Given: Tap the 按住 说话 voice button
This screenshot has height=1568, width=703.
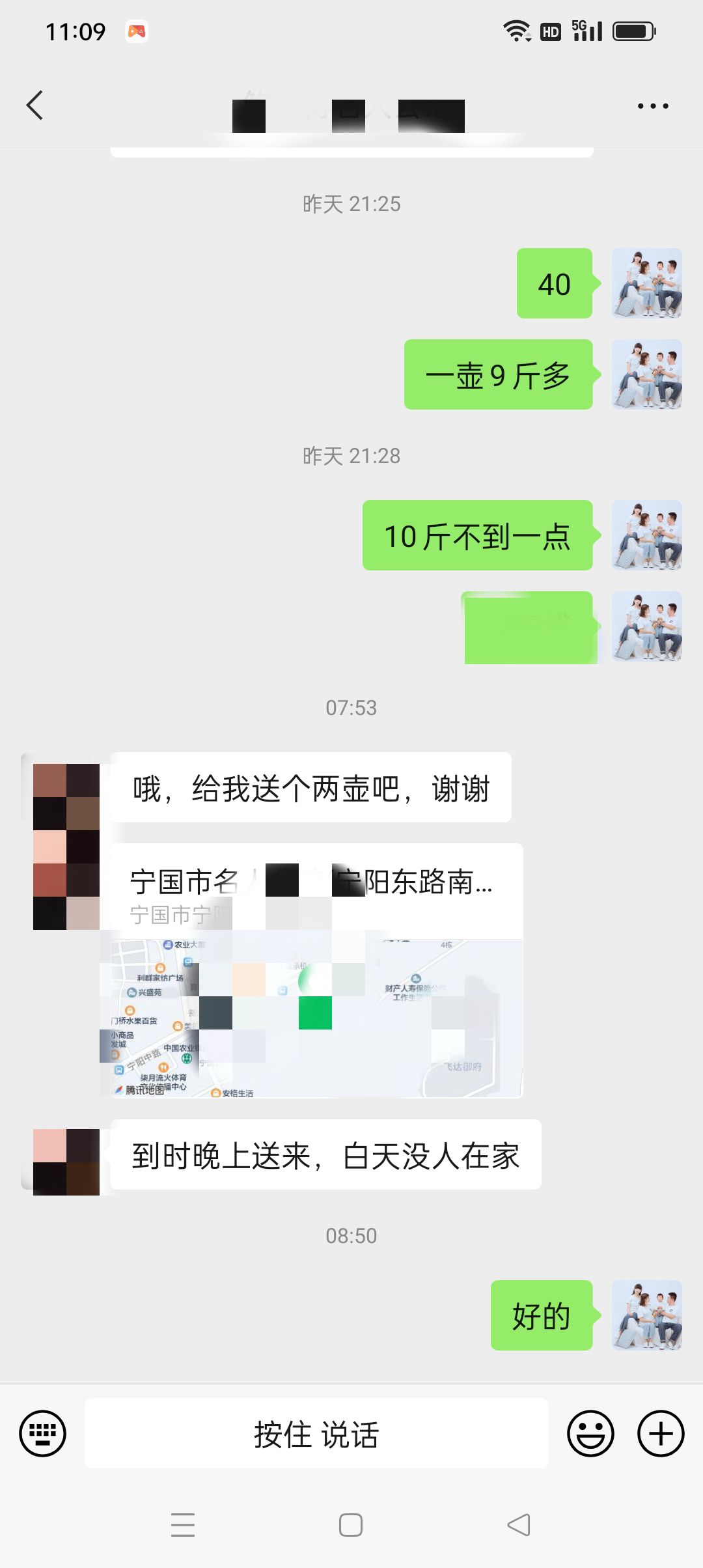Looking at the screenshot, I should (316, 1433).
